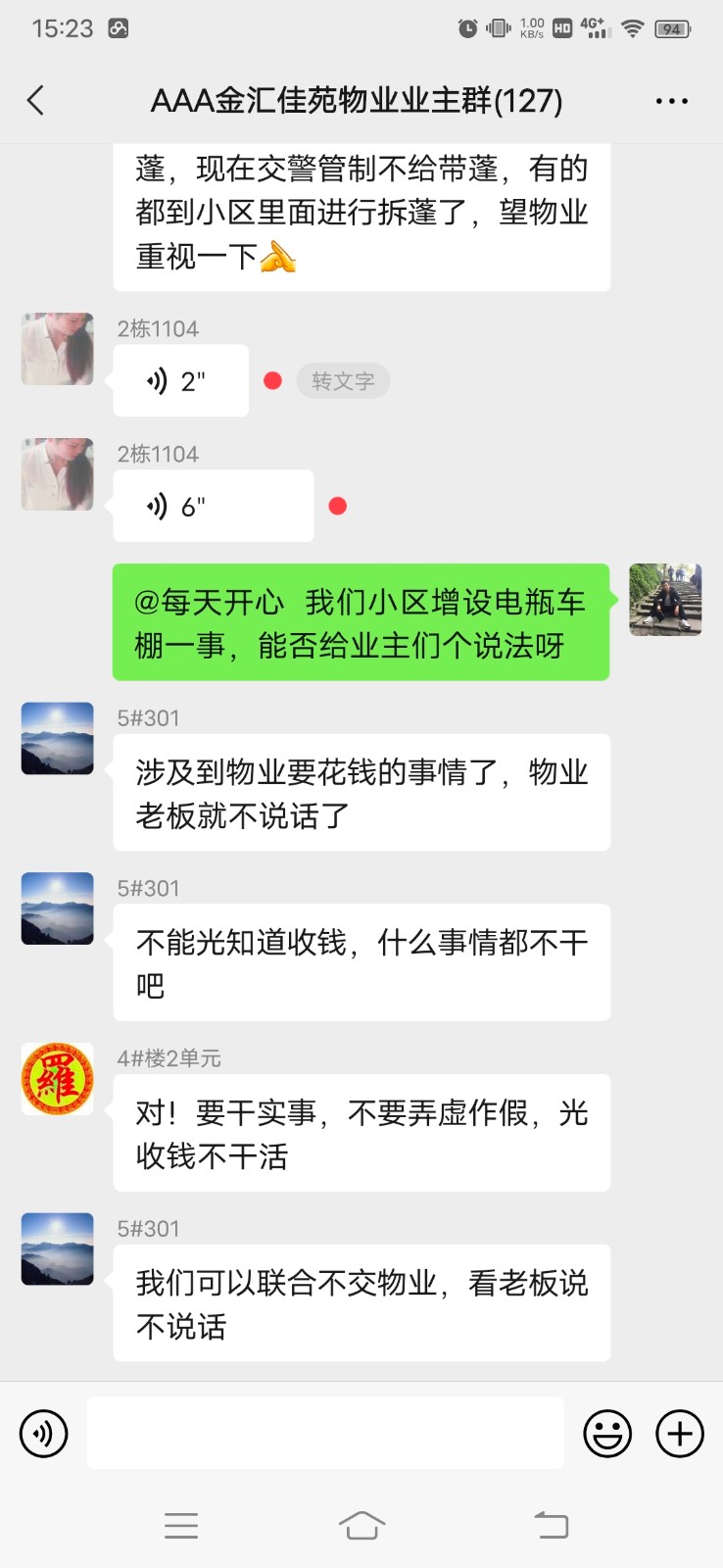The image size is (723, 1568).
Task: Convert voice message with 转文字 chip
Action: (343, 381)
